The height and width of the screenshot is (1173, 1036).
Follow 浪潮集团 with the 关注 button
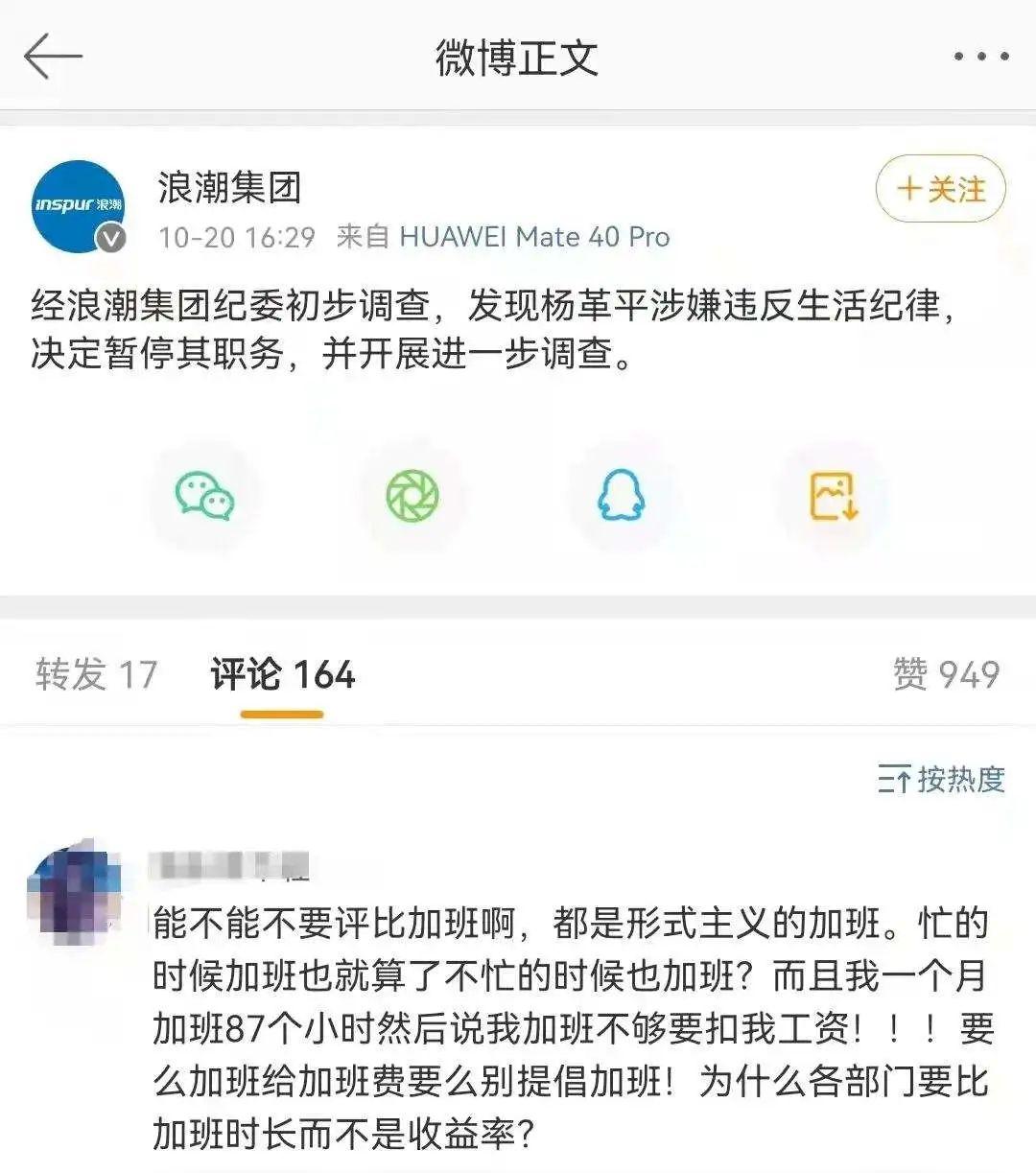pos(940,189)
